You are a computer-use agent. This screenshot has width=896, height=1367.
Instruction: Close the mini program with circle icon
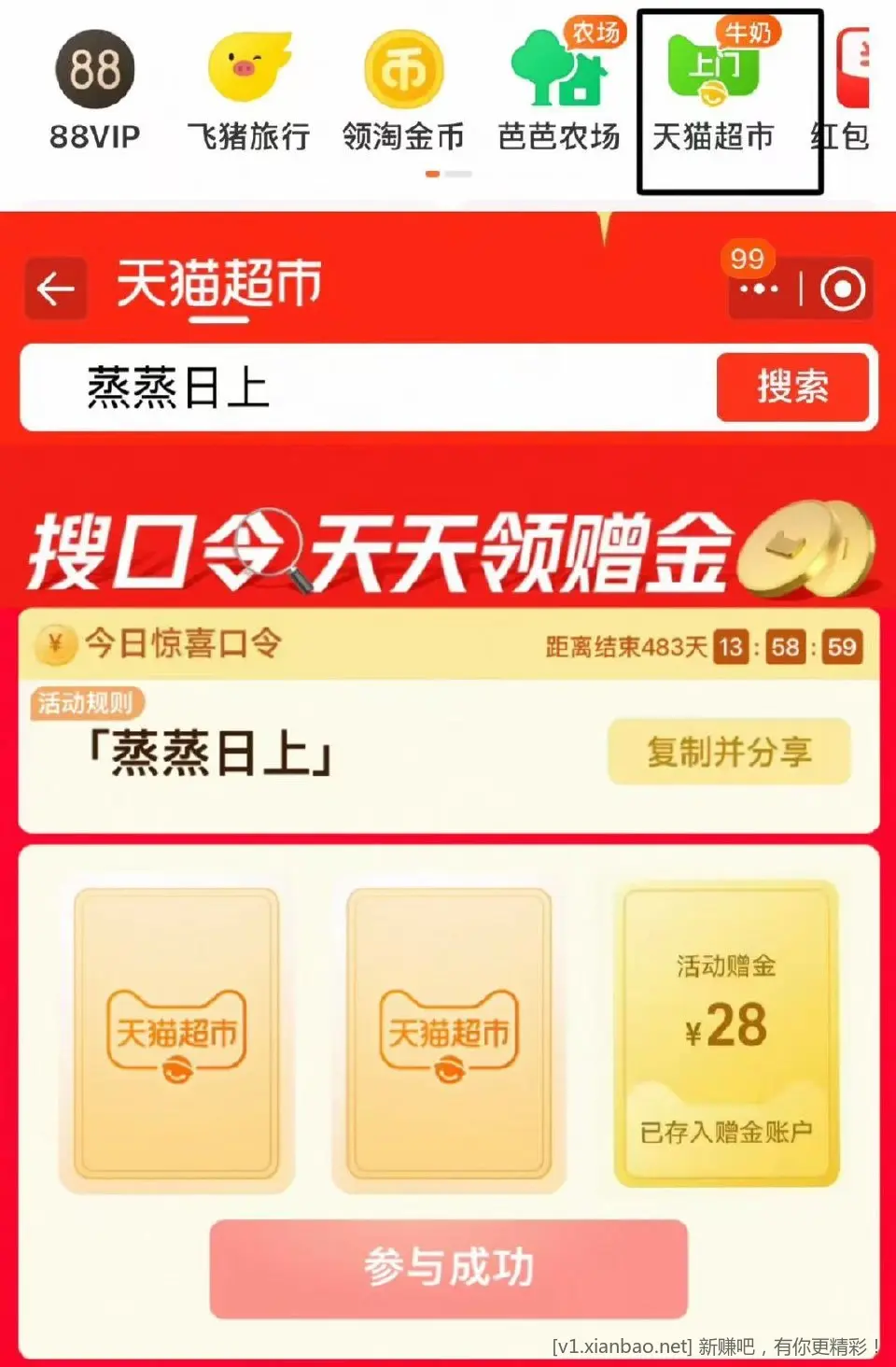tap(842, 289)
